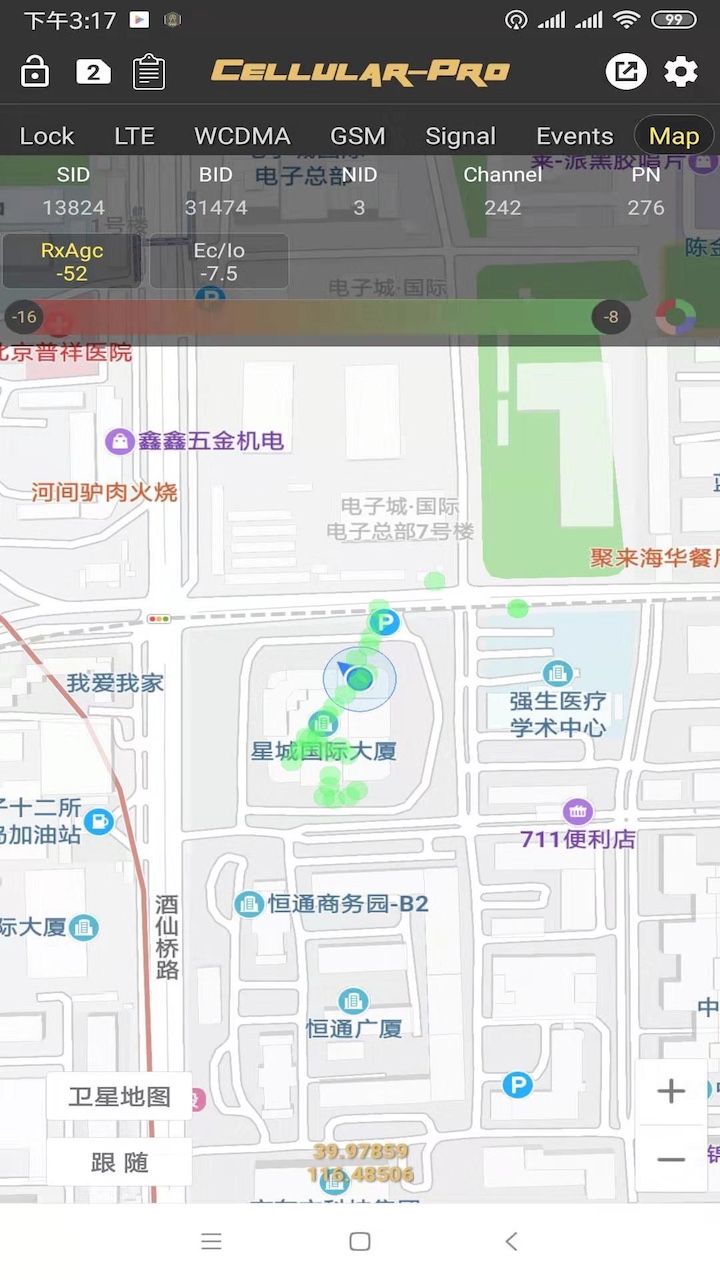Tap the Android back navigation button

510,1240
